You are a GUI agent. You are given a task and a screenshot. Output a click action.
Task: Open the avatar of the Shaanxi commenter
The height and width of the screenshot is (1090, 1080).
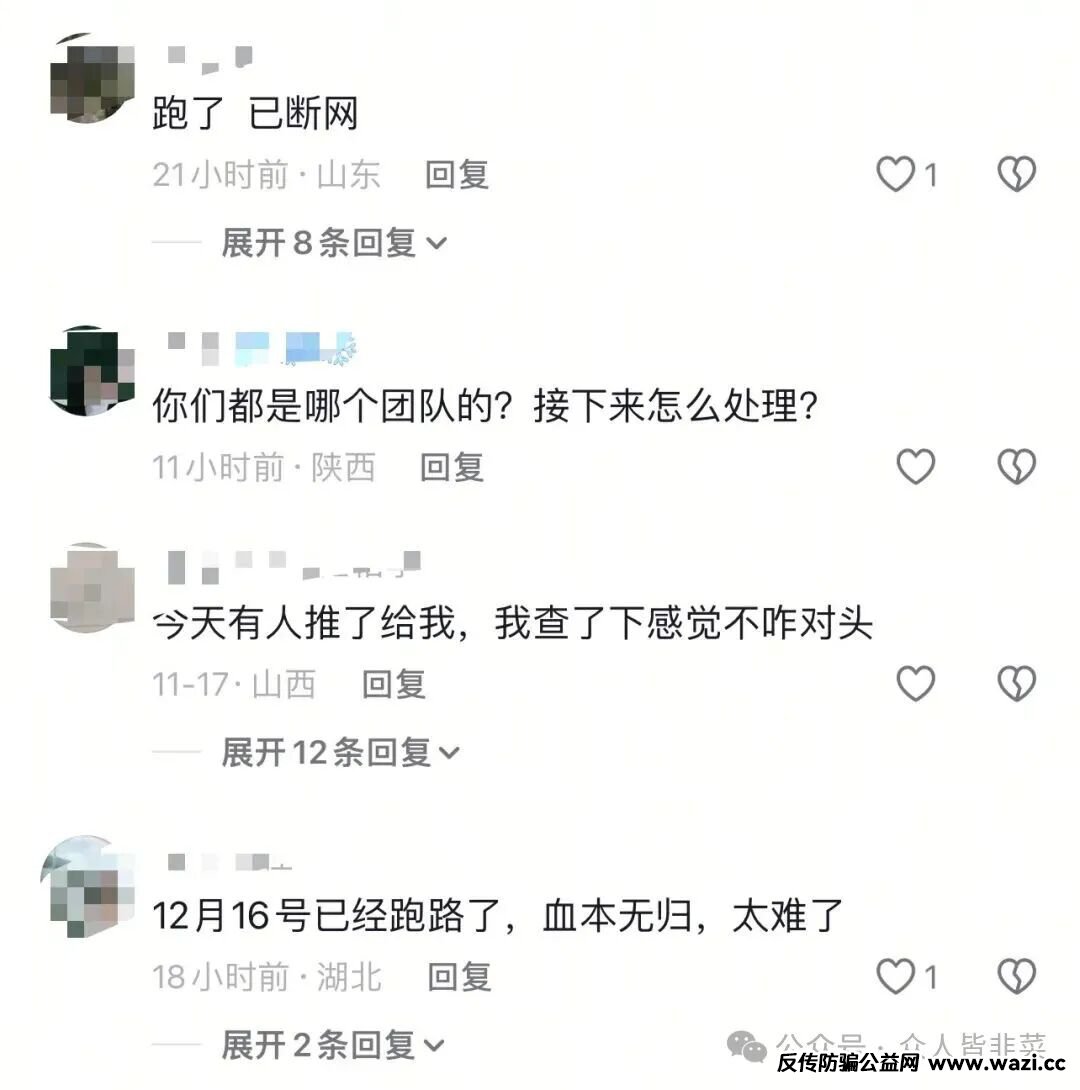pos(92,371)
